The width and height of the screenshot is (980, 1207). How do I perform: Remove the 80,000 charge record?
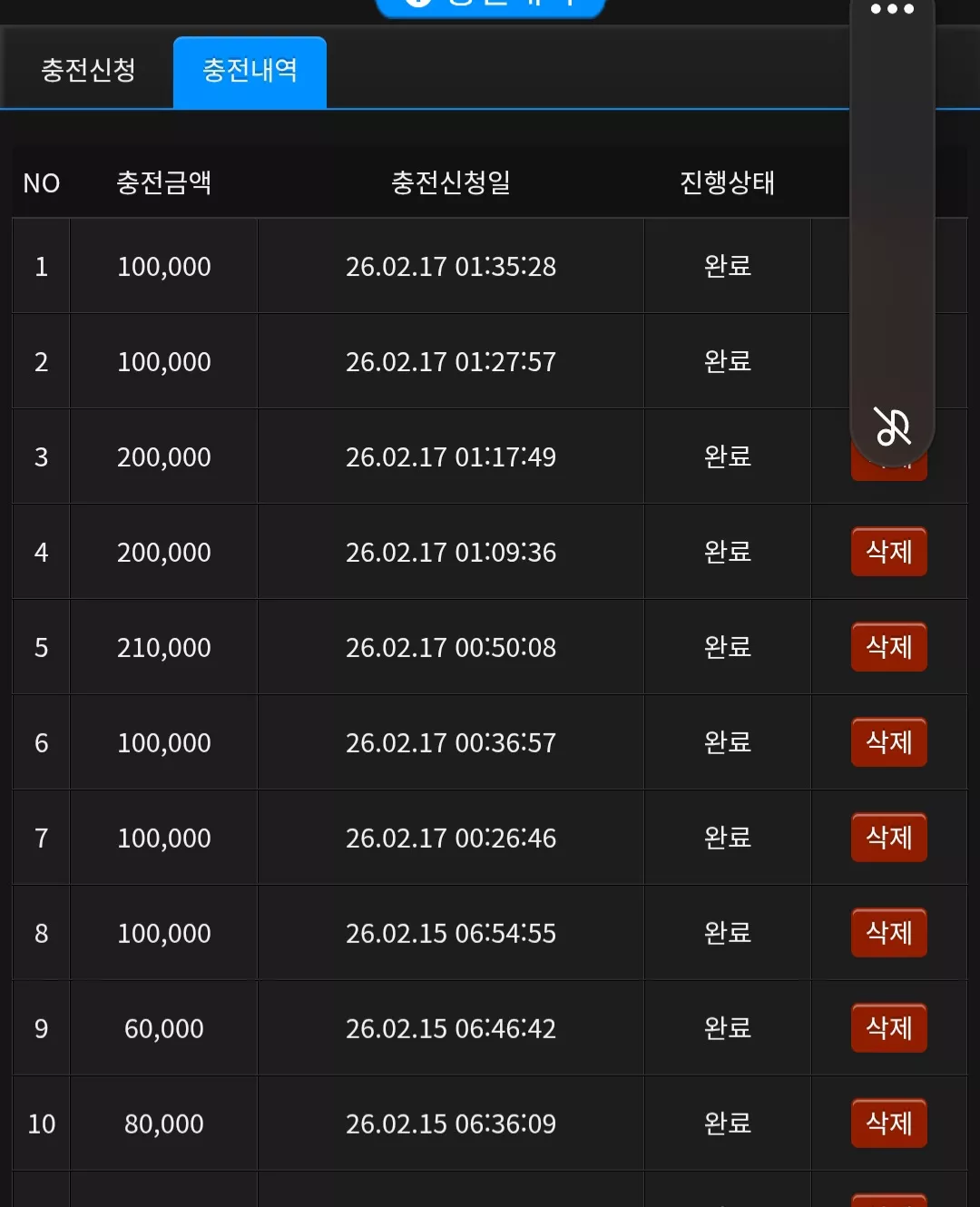pos(889,1124)
